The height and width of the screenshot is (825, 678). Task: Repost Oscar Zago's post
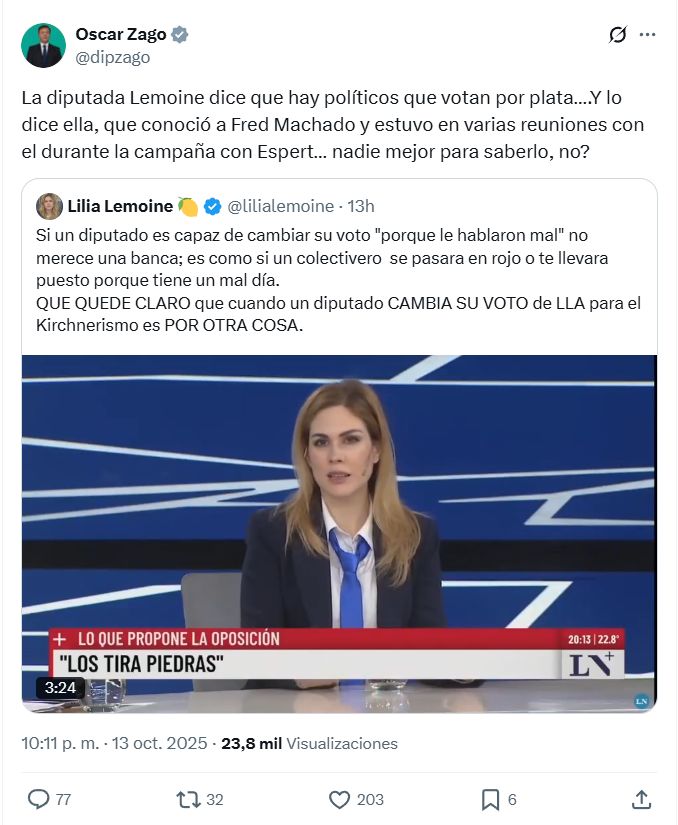point(187,799)
